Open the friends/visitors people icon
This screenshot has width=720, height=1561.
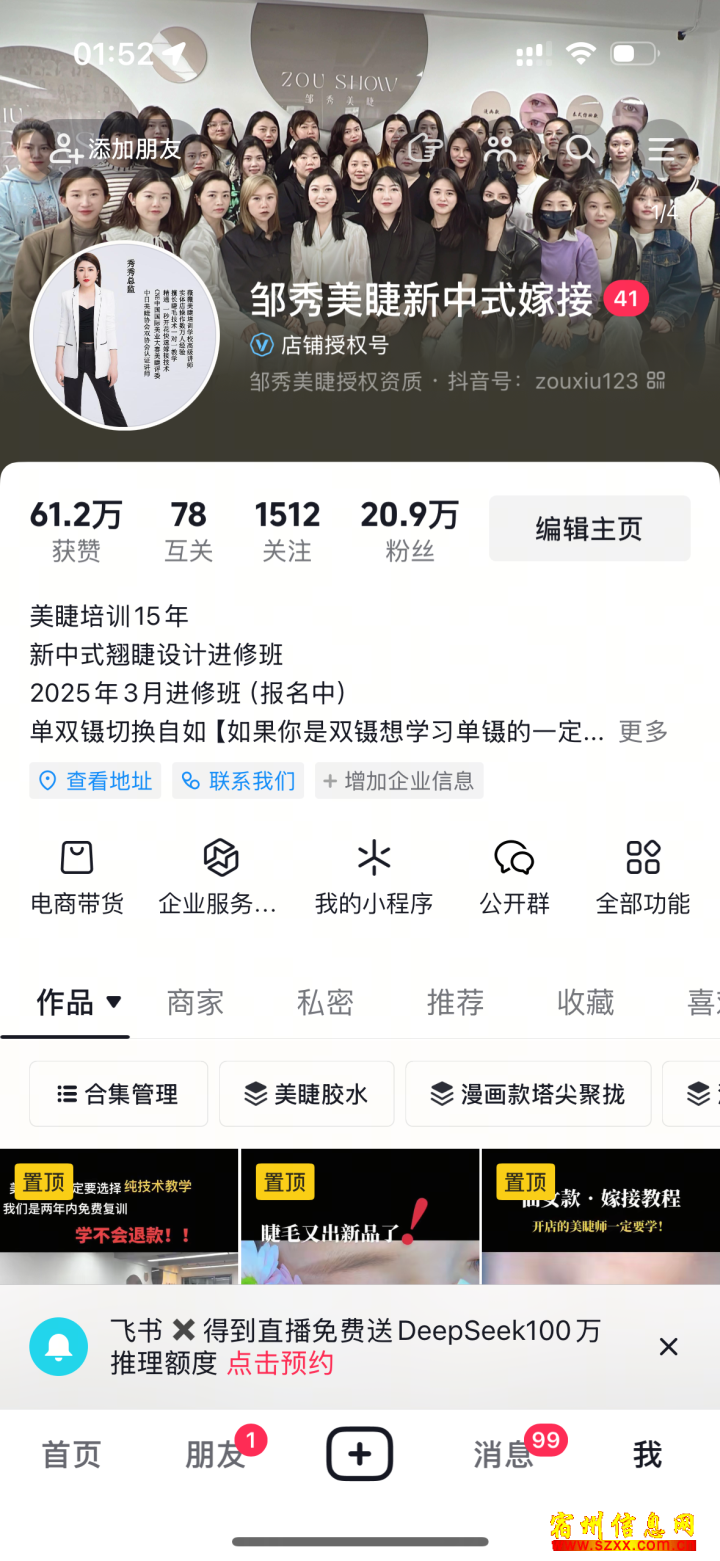click(499, 149)
